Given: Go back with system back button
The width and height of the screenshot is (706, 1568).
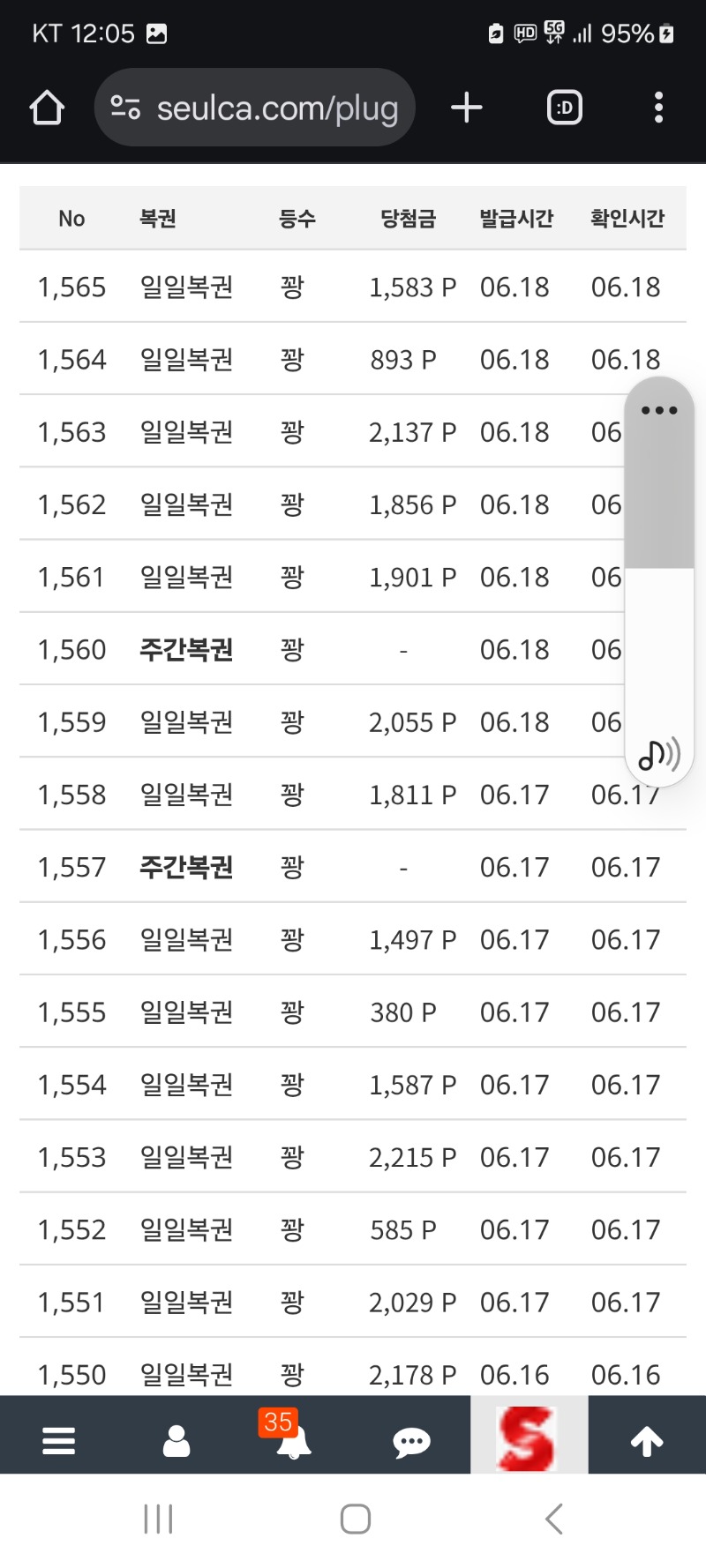Looking at the screenshot, I should [553, 1519].
